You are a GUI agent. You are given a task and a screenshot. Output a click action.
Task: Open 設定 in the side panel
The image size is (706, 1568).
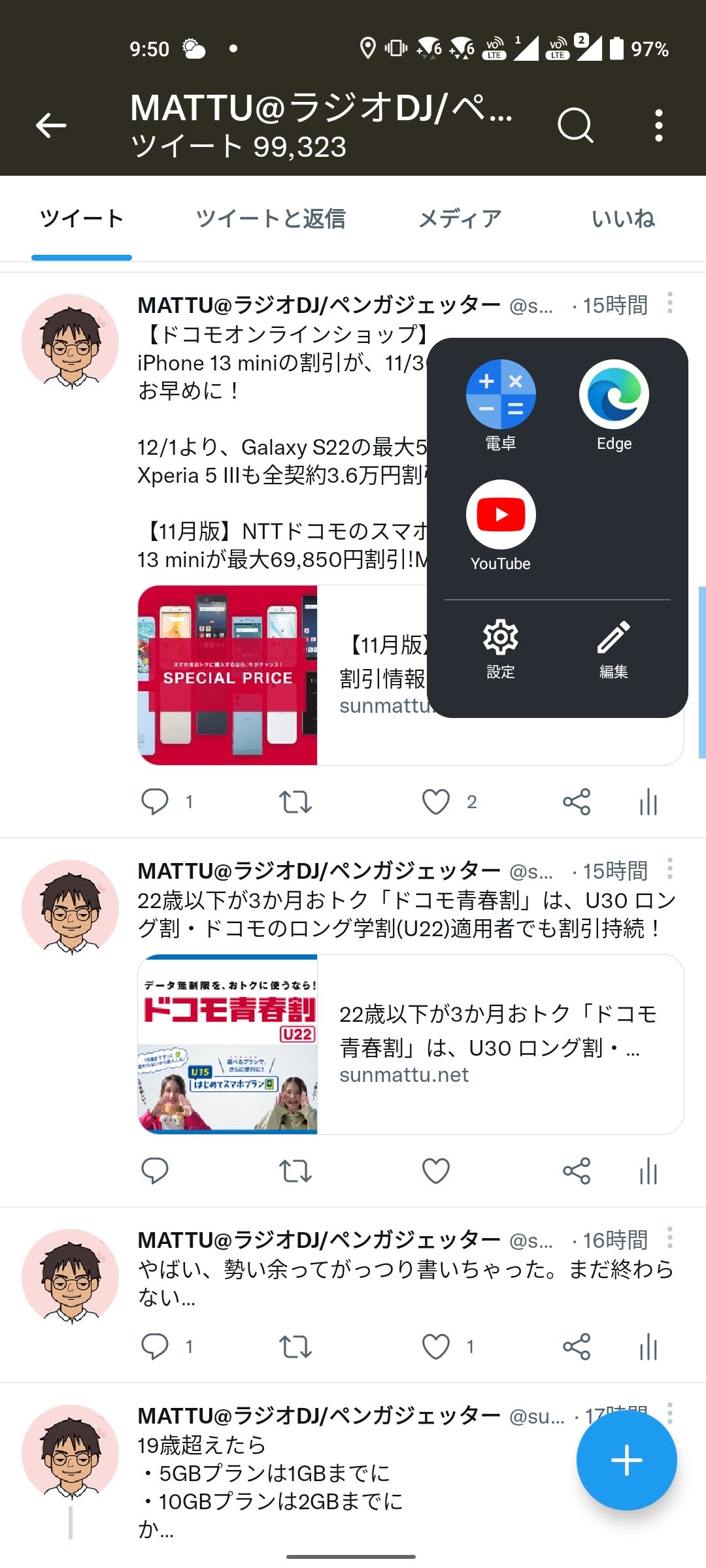(x=501, y=649)
